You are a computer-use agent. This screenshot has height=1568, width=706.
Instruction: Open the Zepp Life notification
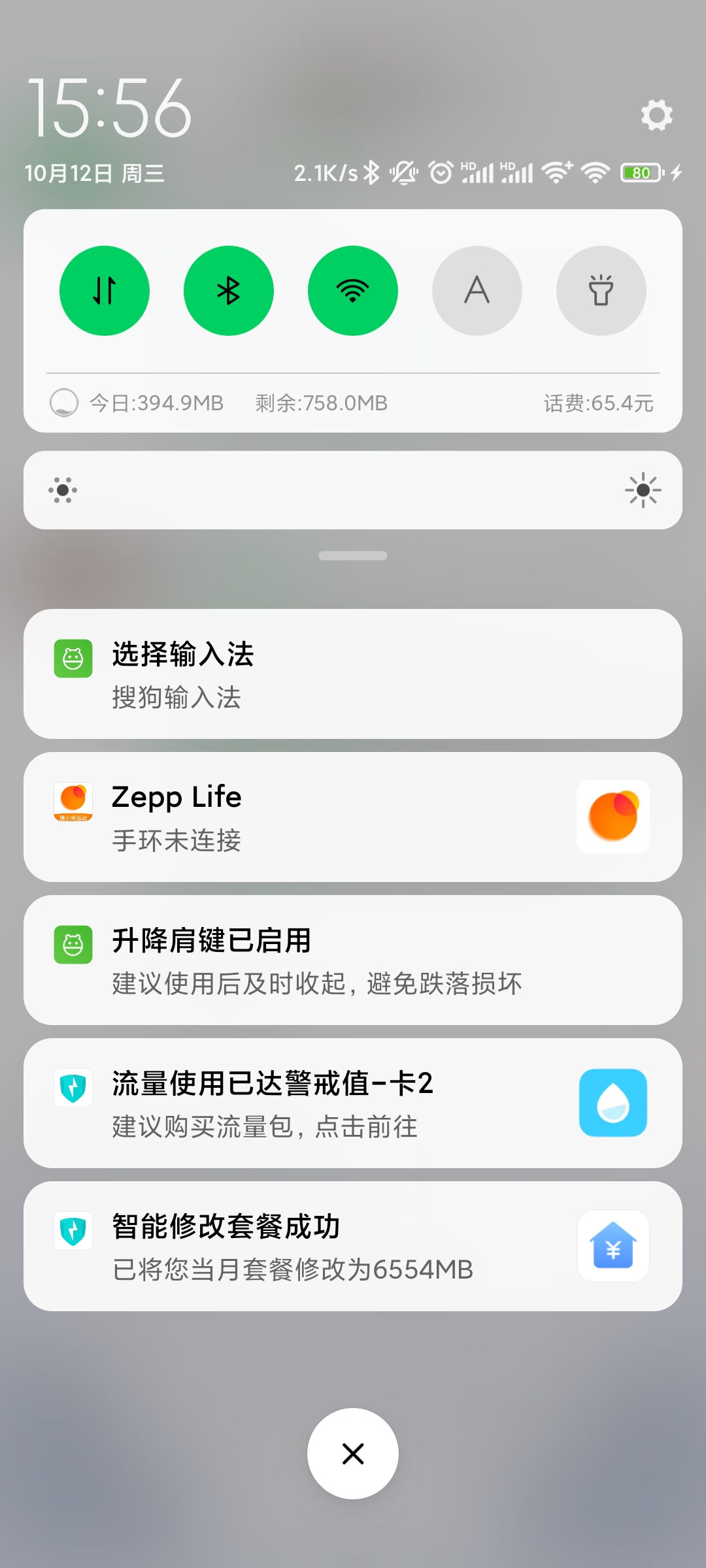coord(353,817)
